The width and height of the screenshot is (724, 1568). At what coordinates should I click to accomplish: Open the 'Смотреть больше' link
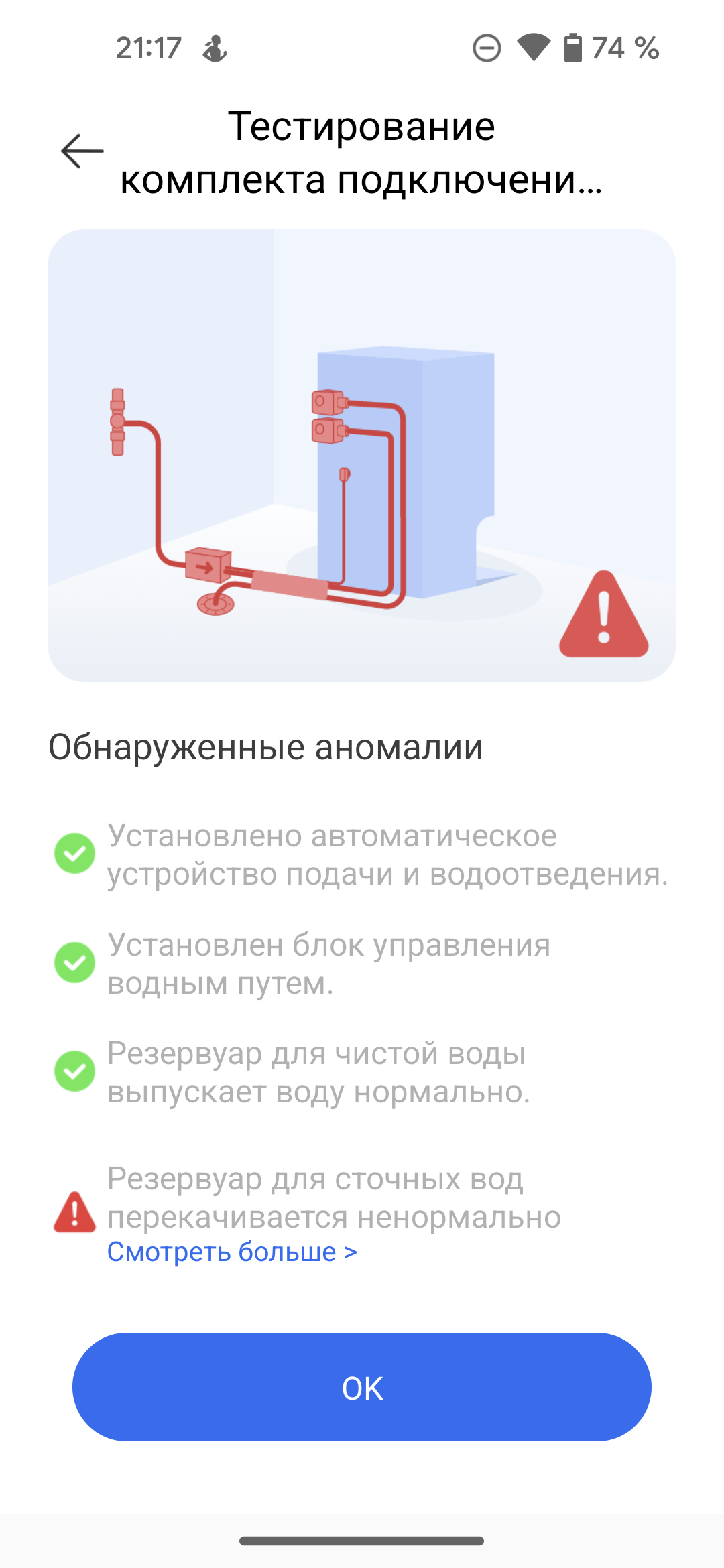232,1252
